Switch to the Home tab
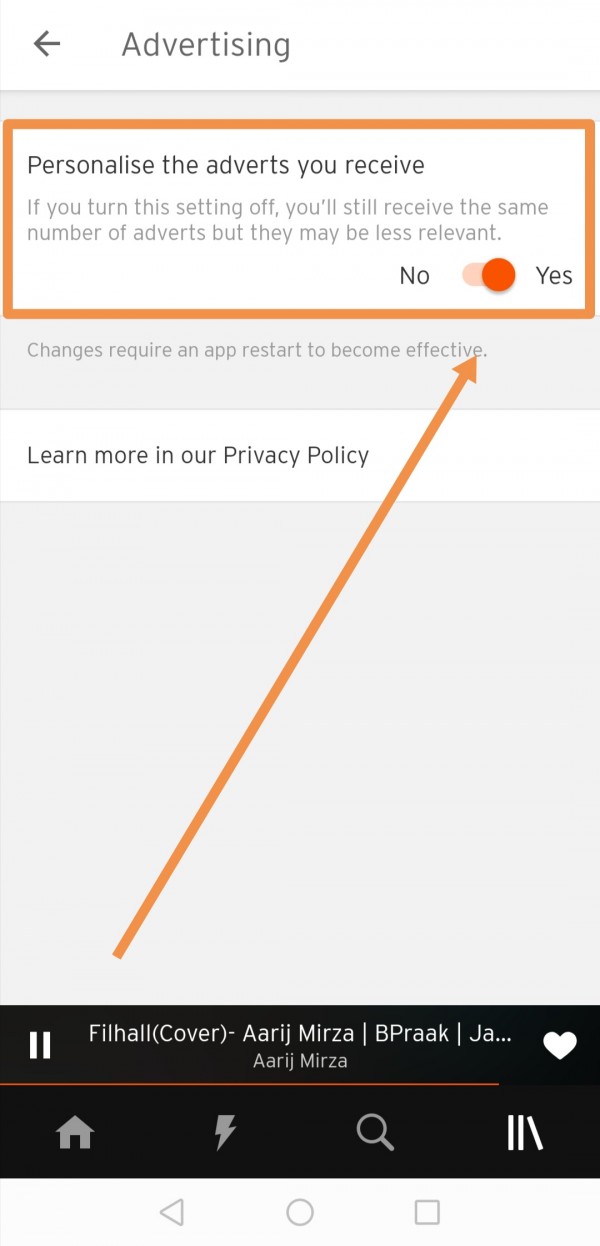 point(75,1133)
